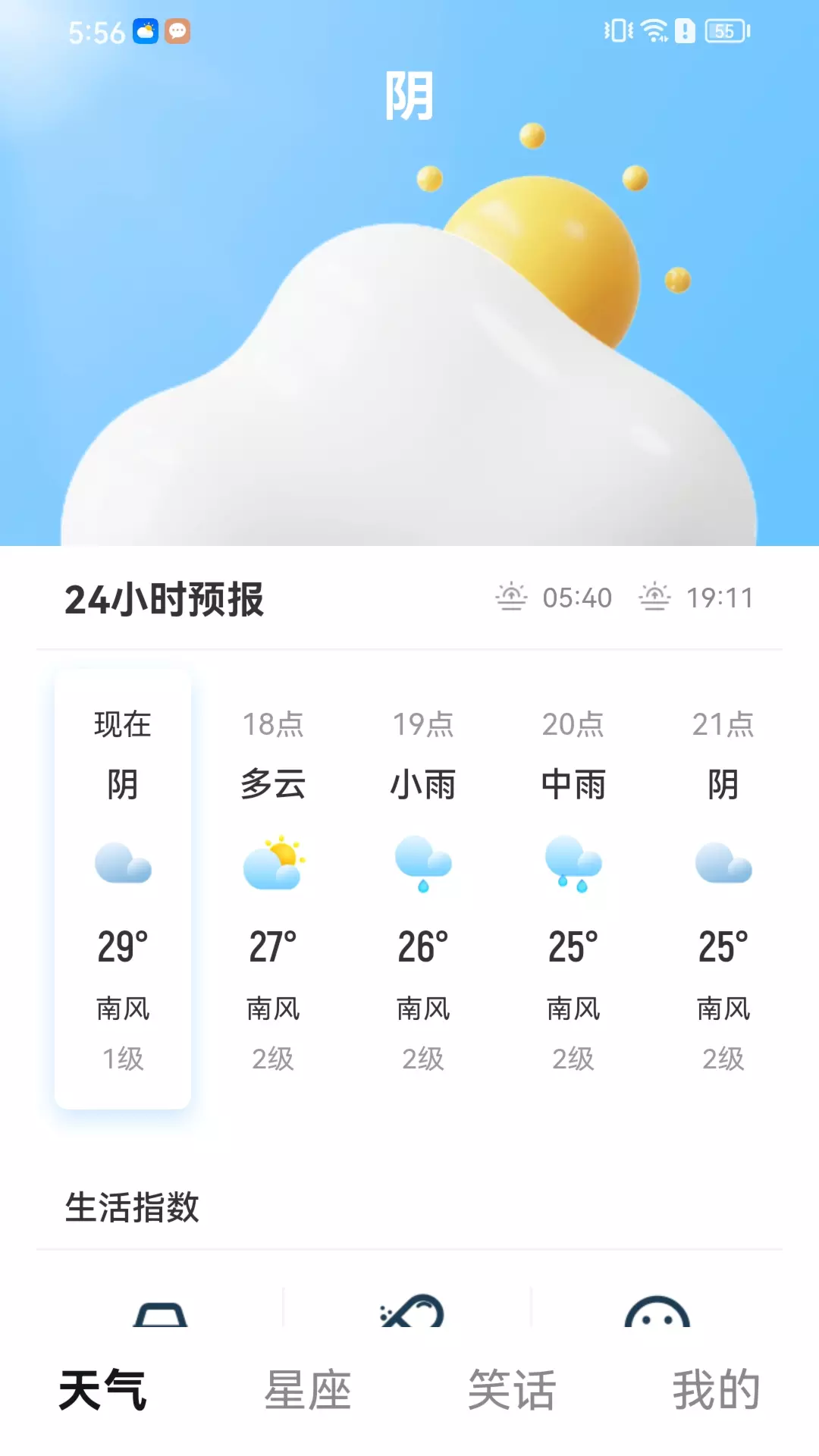This screenshot has width=819, height=1456.
Task: Go to the 我的 tab
Action: 716,1390
